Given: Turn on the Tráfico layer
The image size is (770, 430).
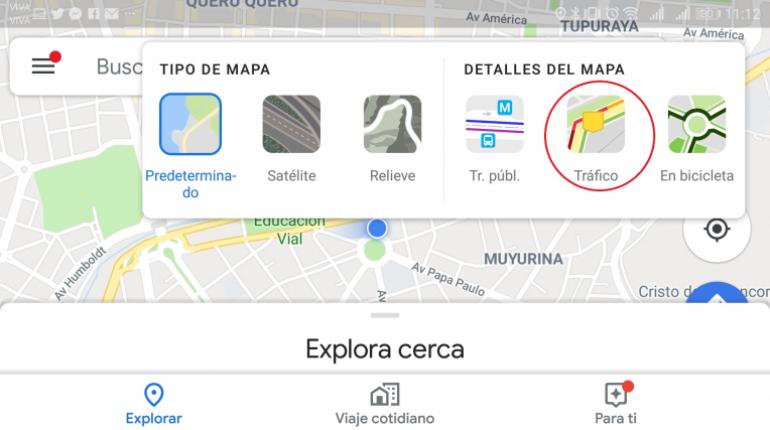Looking at the screenshot, I should coord(596,125).
